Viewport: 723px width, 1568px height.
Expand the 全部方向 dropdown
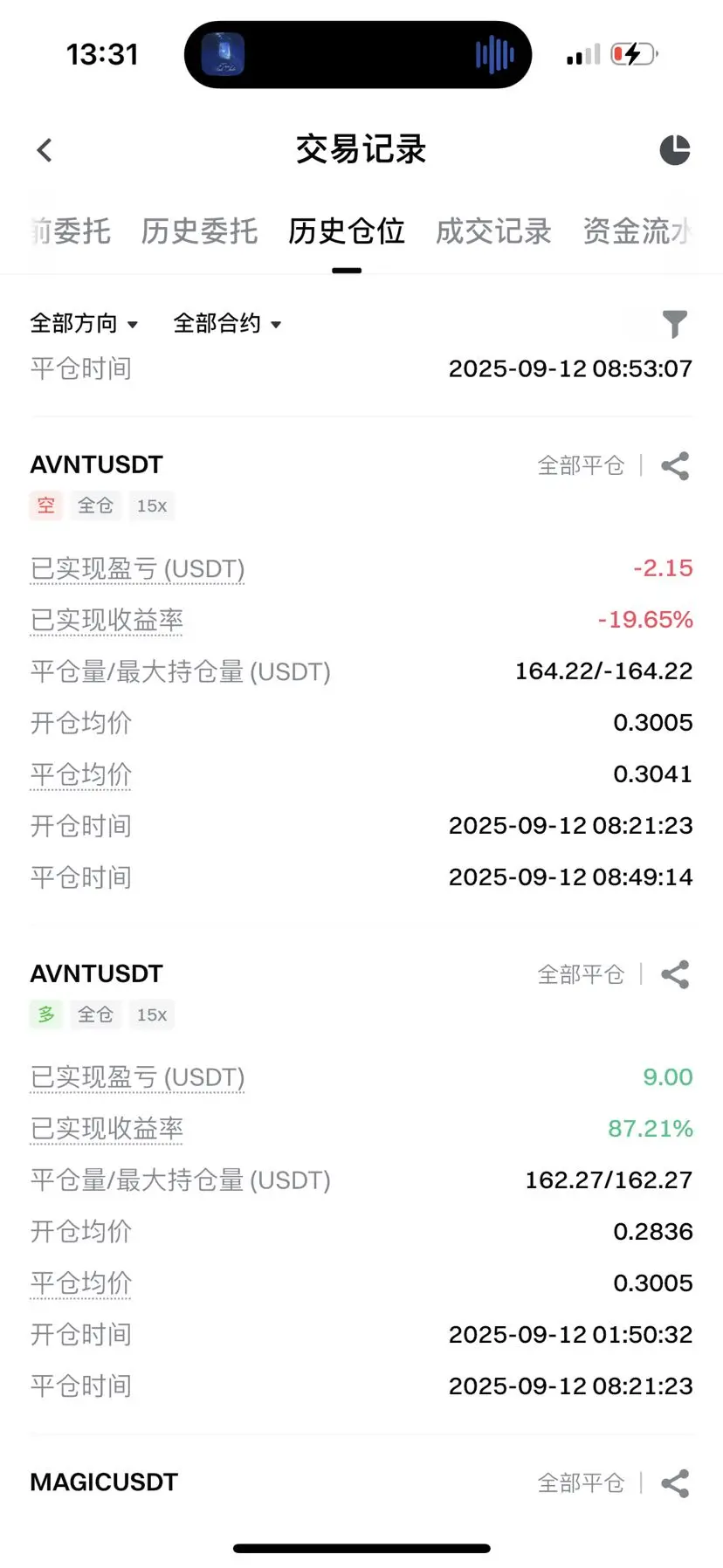click(84, 324)
